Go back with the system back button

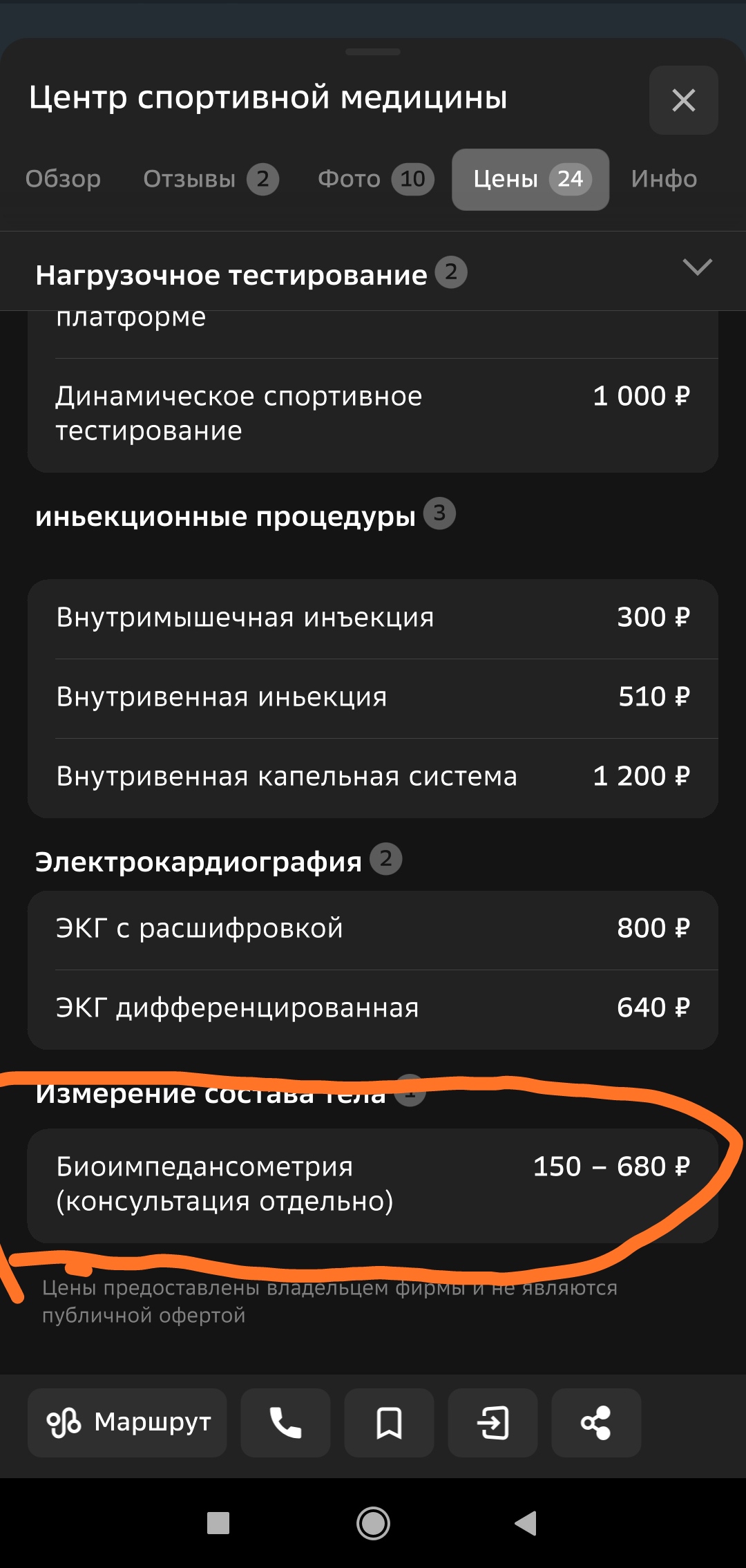tap(526, 1523)
